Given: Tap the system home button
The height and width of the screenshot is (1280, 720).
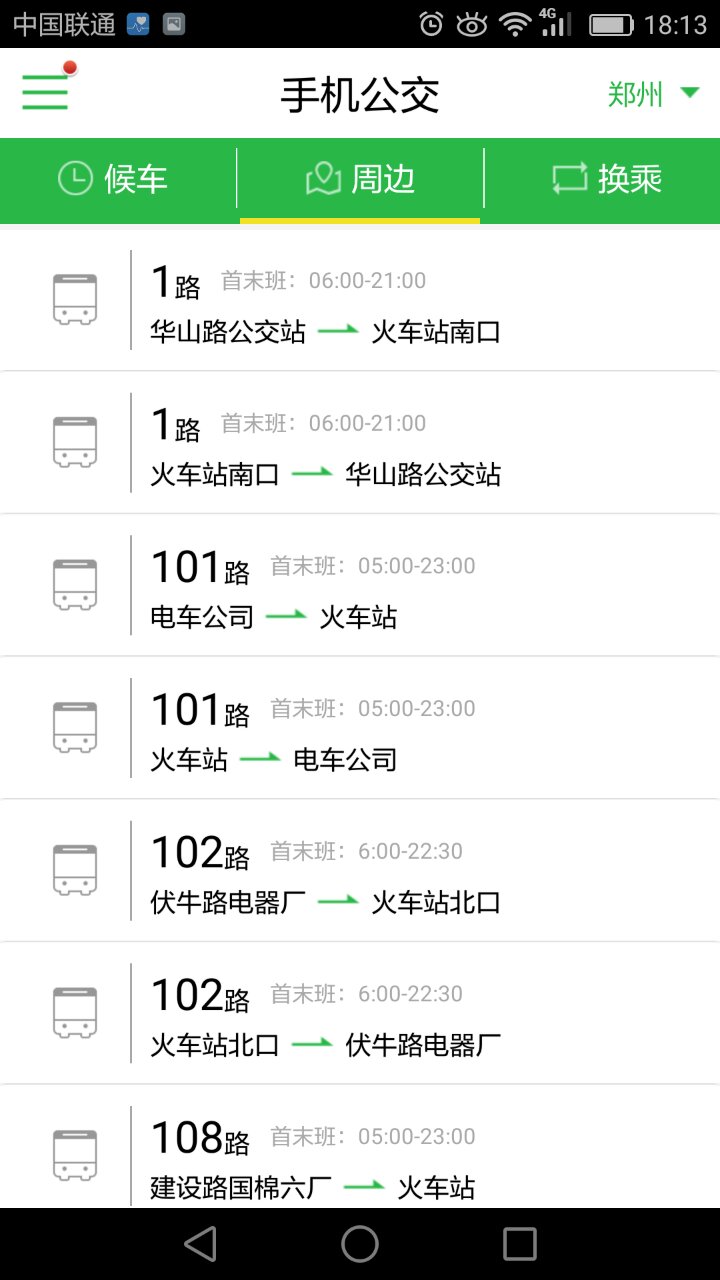Looking at the screenshot, I should tap(360, 1244).
